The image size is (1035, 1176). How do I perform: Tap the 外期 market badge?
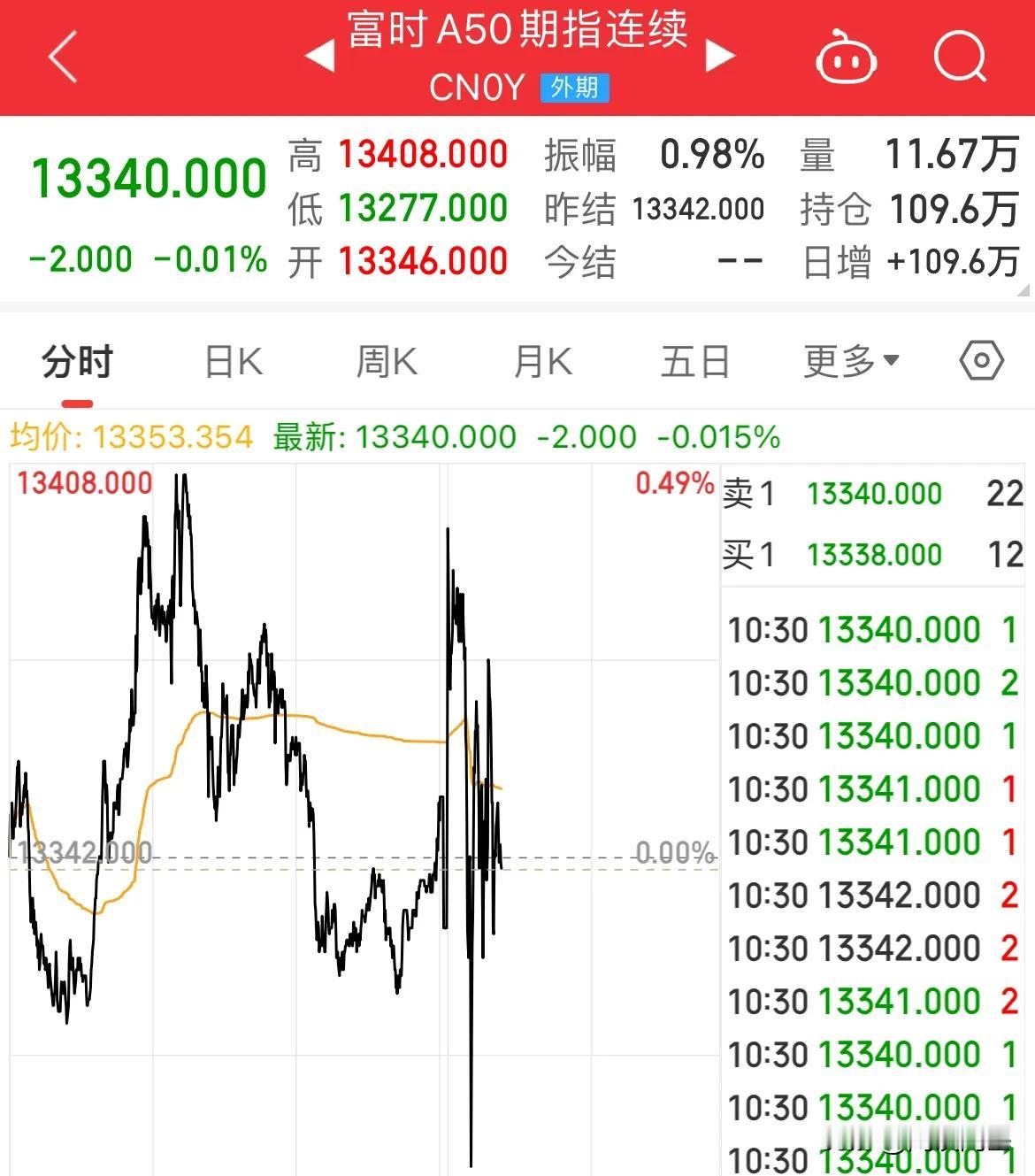[573, 88]
